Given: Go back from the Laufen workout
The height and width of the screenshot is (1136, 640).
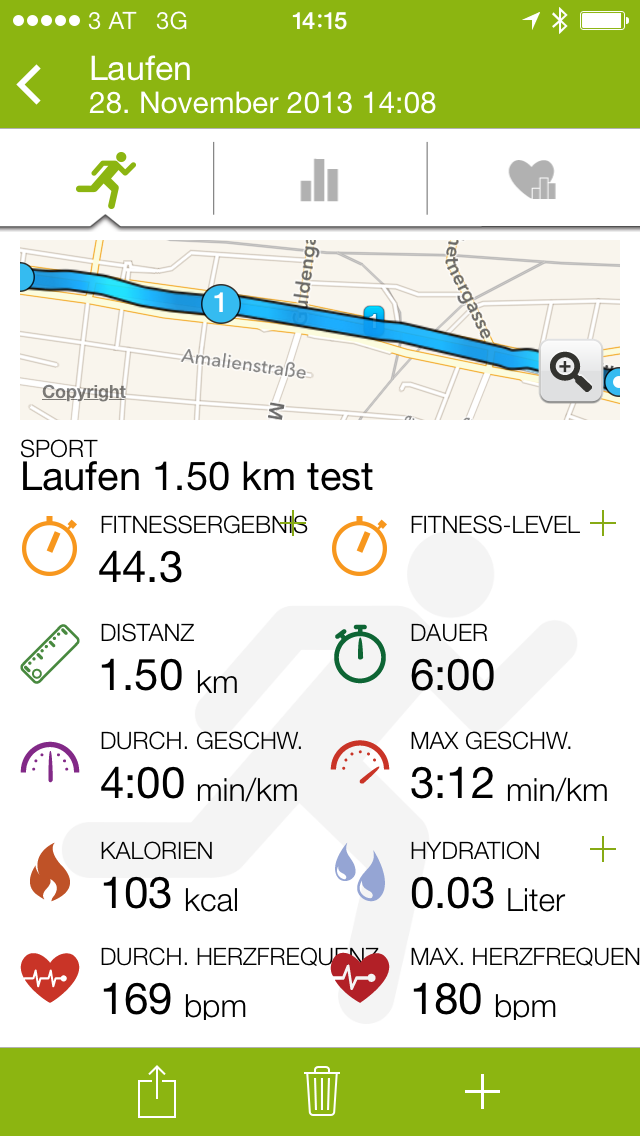Looking at the screenshot, I should coord(30,85).
